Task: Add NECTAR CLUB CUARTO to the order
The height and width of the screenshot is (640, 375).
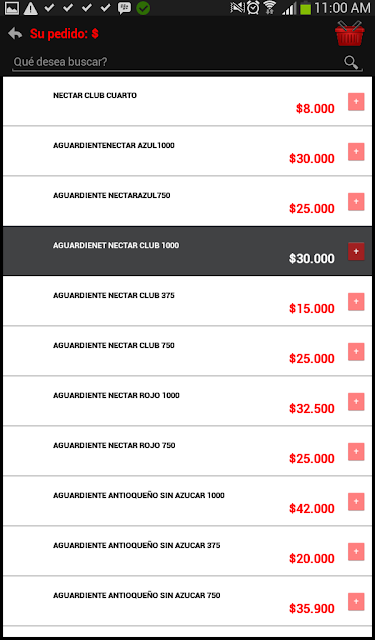Action: pos(356,102)
